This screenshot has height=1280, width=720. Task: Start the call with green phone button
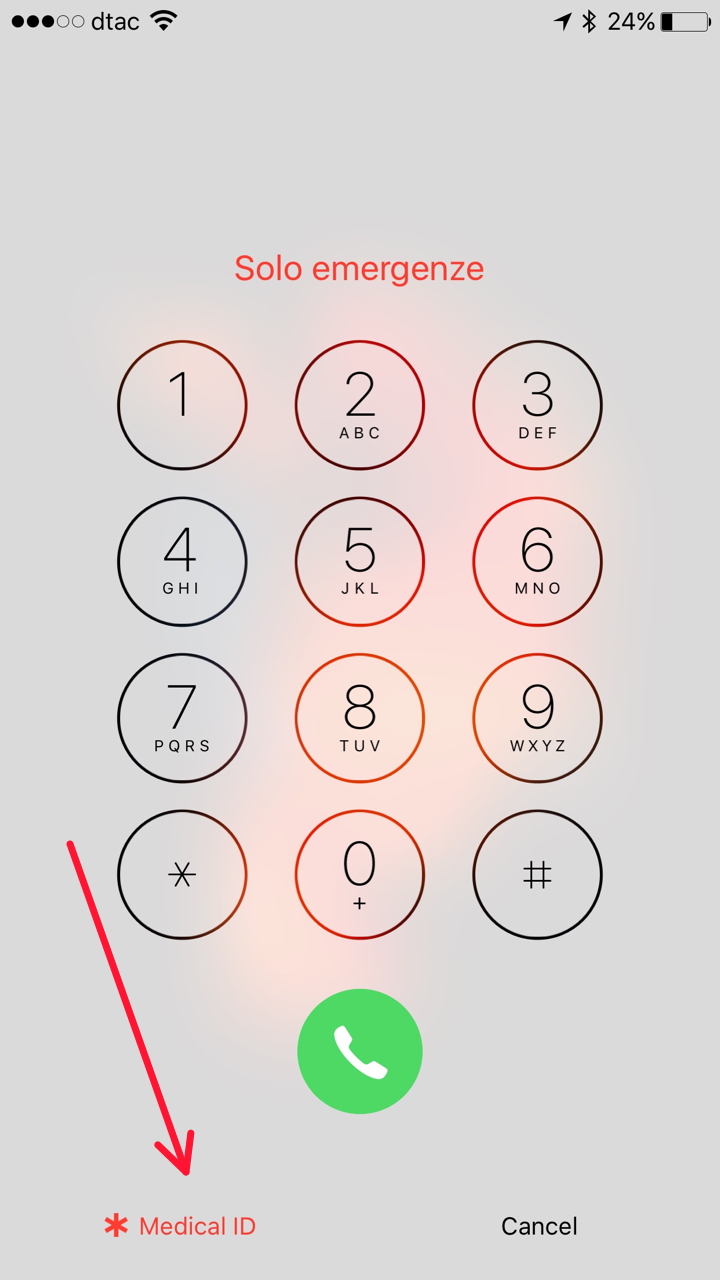click(x=360, y=1051)
